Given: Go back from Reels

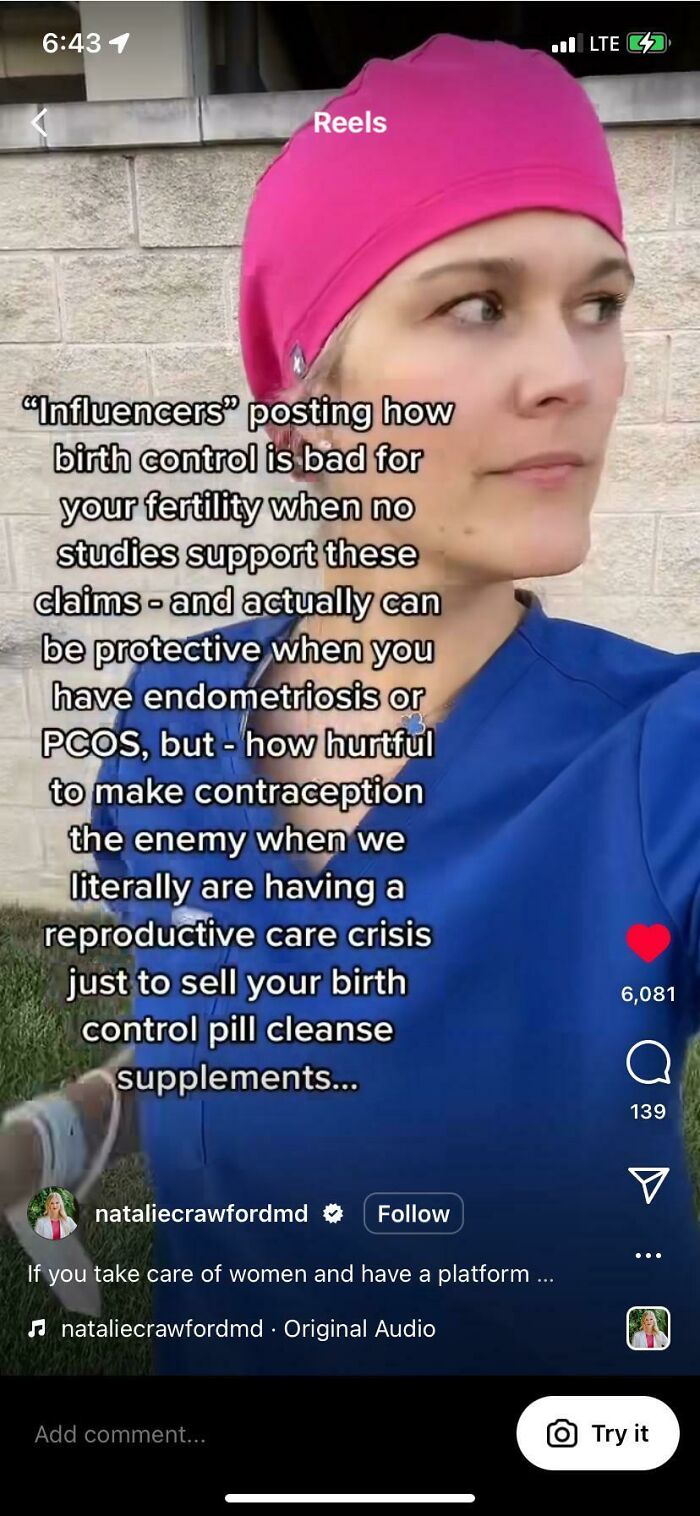Looking at the screenshot, I should tap(39, 123).
